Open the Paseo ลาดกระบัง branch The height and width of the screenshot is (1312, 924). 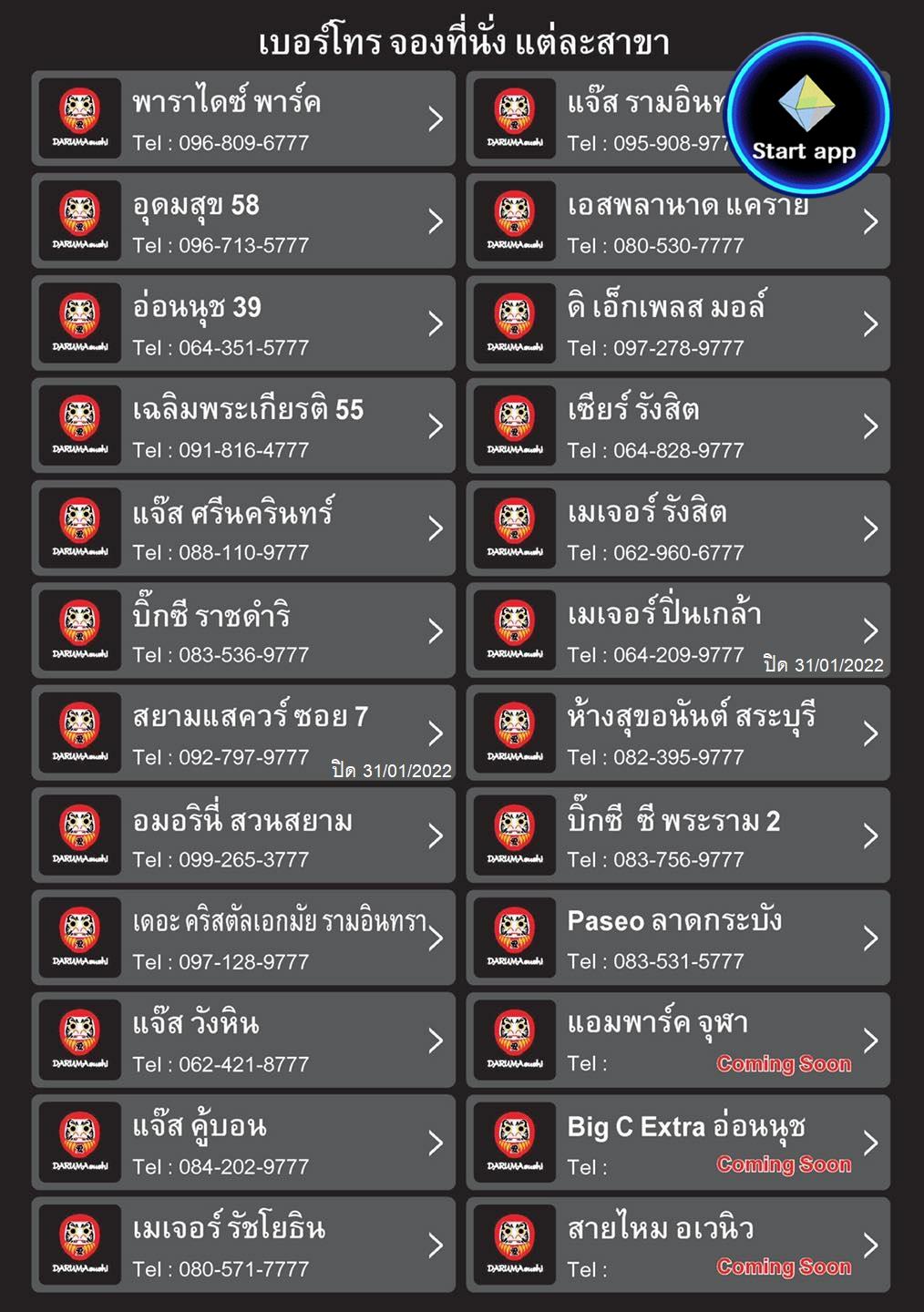[x=678, y=938]
